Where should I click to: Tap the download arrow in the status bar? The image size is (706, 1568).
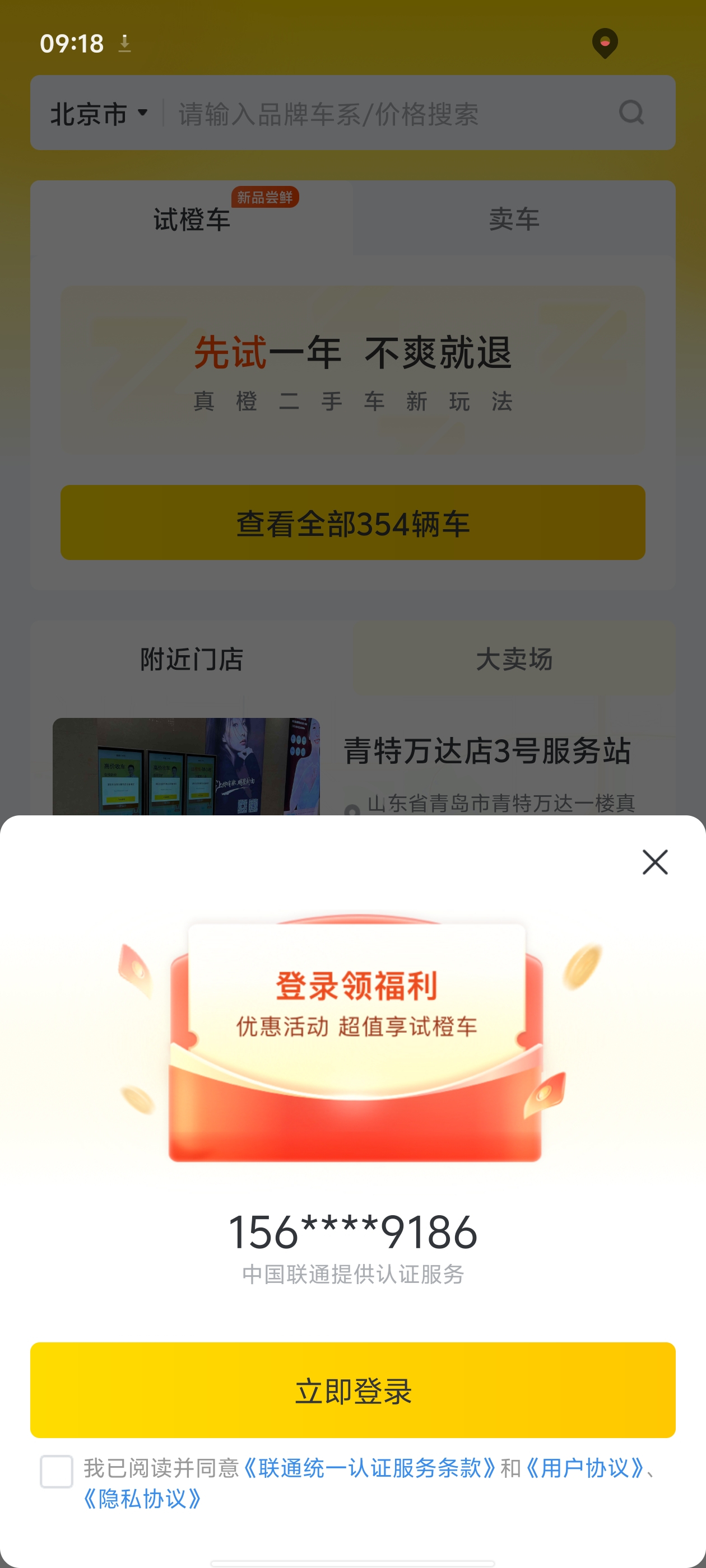pyautogui.click(x=126, y=43)
